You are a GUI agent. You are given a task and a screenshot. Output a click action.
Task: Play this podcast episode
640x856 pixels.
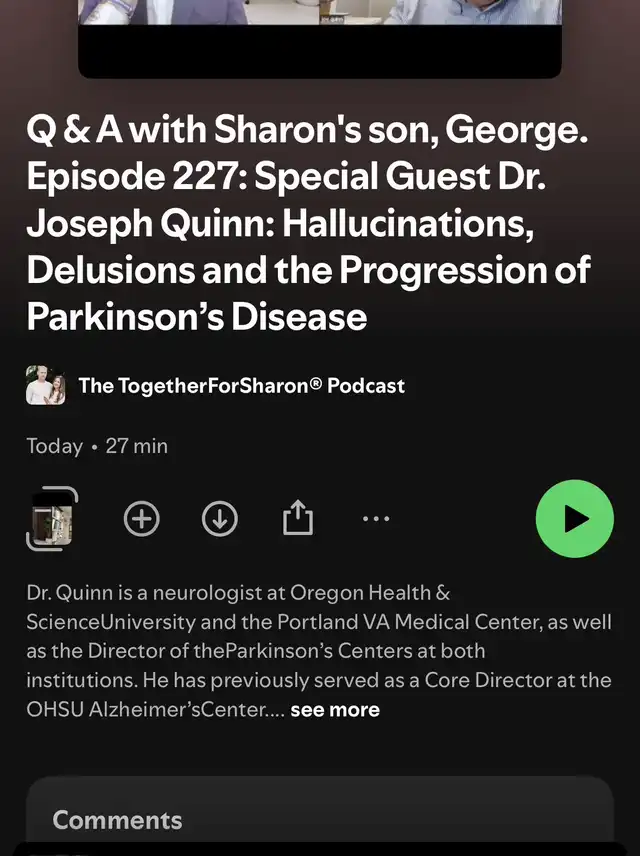[x=574, y=519]
